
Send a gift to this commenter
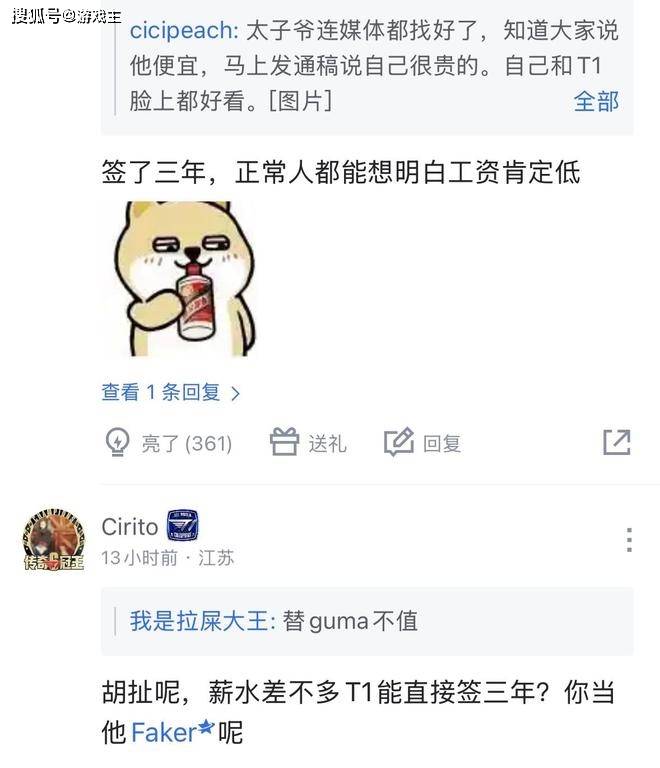(x=308, y=443)
